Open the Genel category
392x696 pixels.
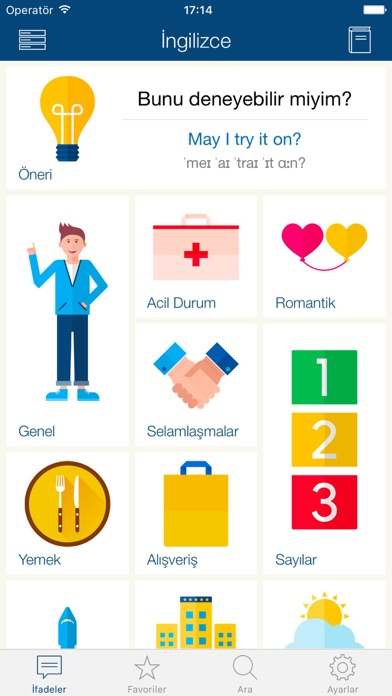[x=67, y=320]
